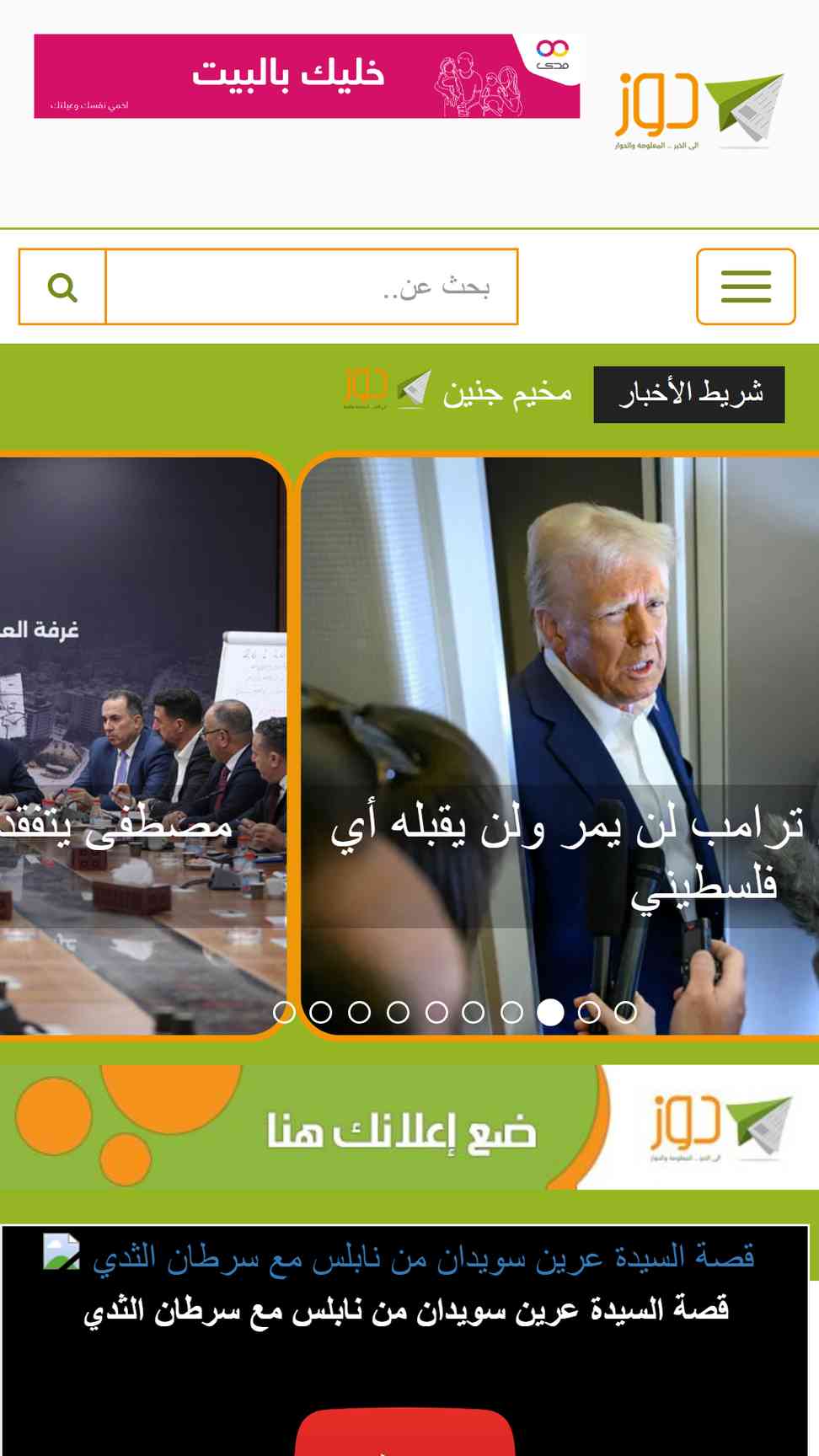Select the last carousel dot

pyautogui.click(x=625, y=1012)
